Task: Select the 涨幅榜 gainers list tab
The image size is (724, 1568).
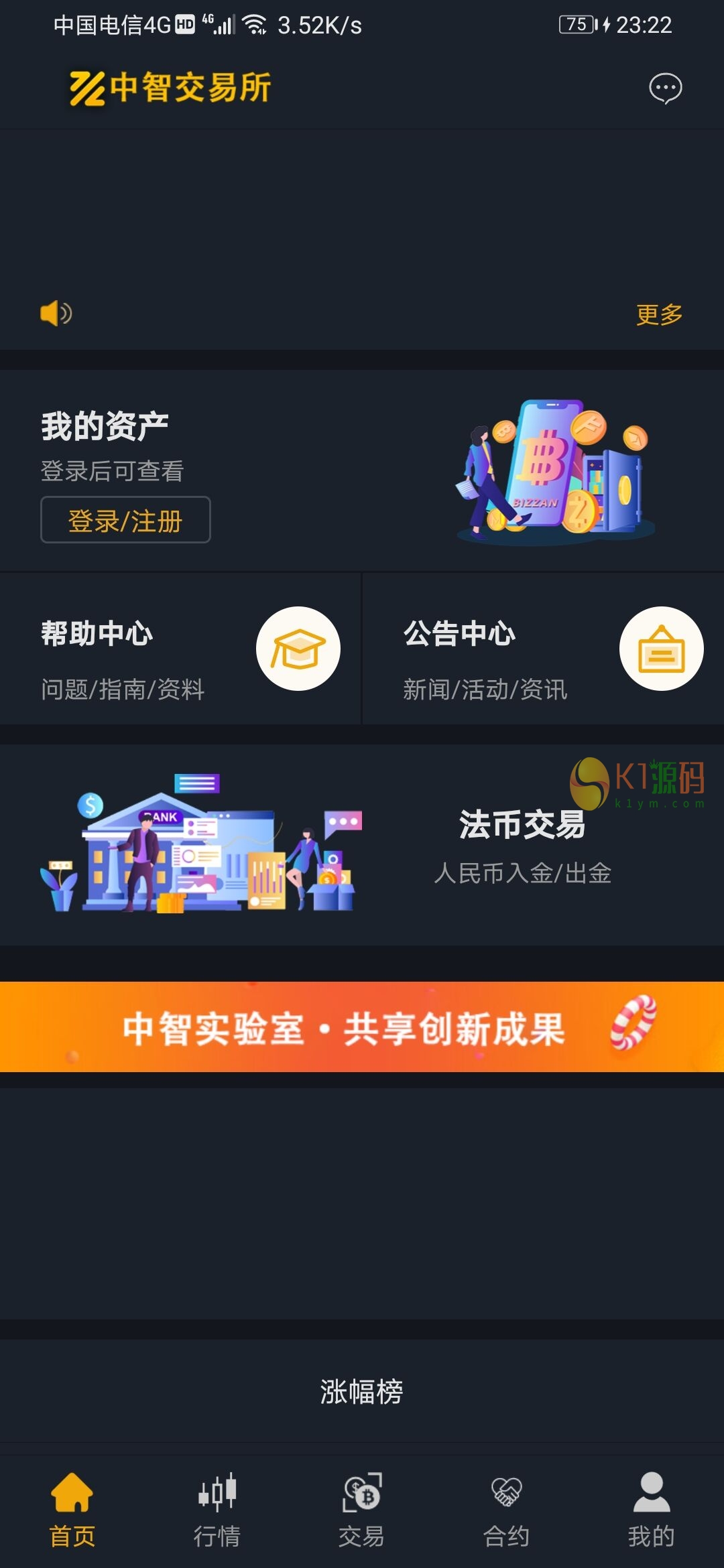Action: point(361,1392)
